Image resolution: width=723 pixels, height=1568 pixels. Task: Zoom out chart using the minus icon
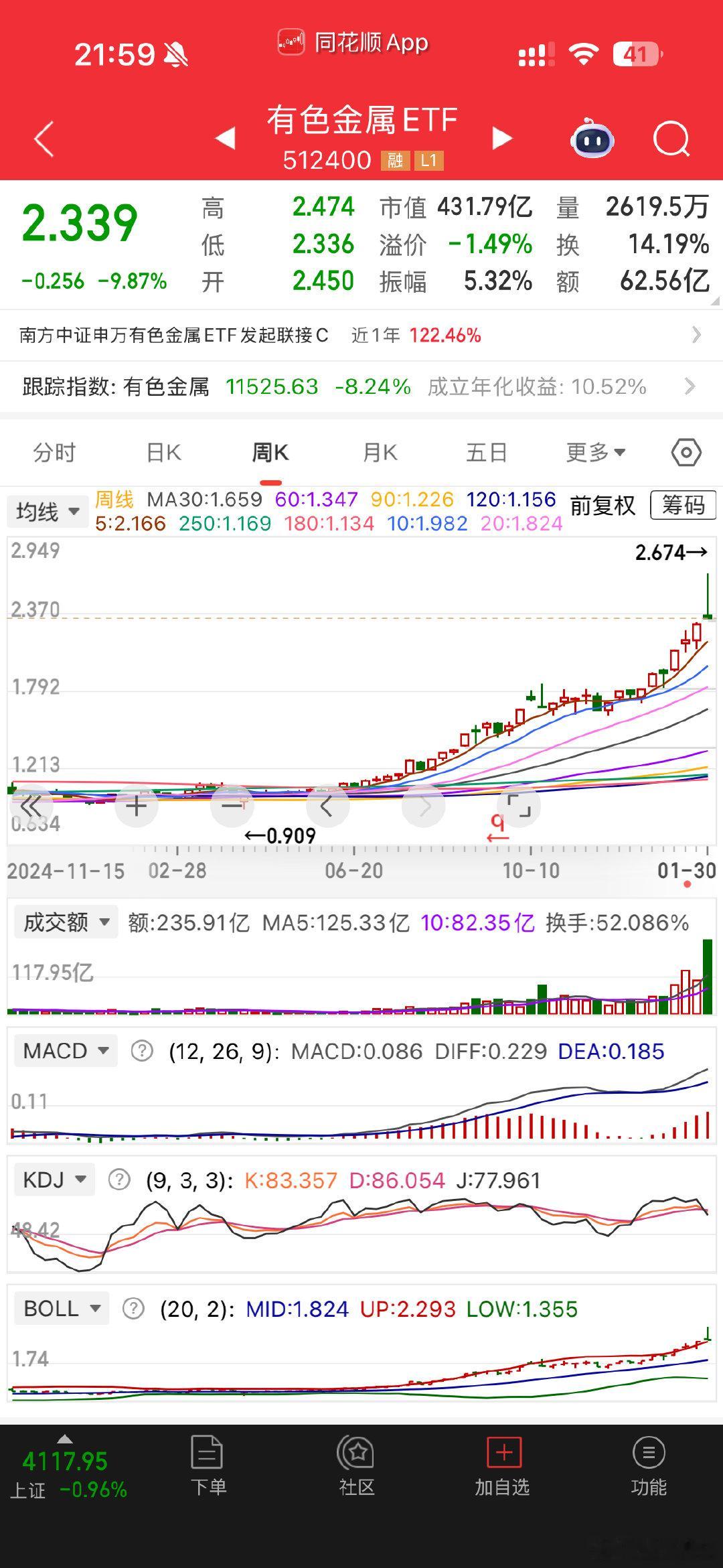(x=232, y=806)
